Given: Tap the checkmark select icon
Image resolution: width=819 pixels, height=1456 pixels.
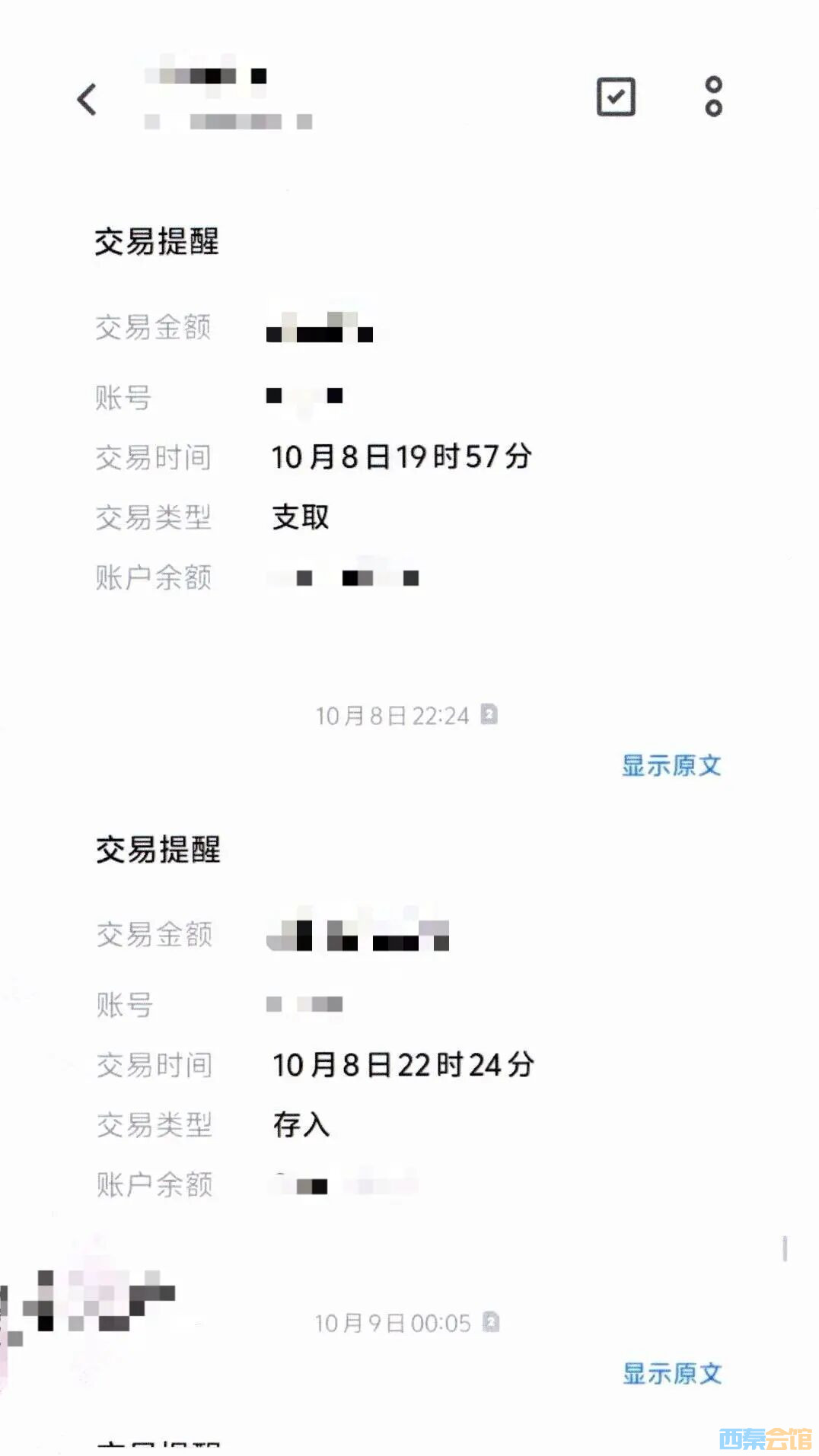Looking at the screenshot, I should 616,97.
